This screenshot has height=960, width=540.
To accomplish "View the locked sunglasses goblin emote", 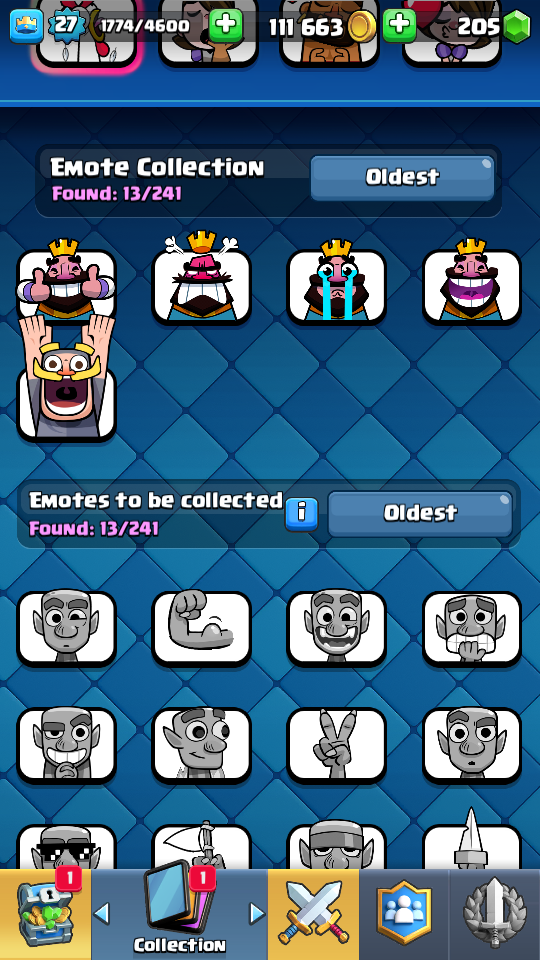I will tap(66, 847).
